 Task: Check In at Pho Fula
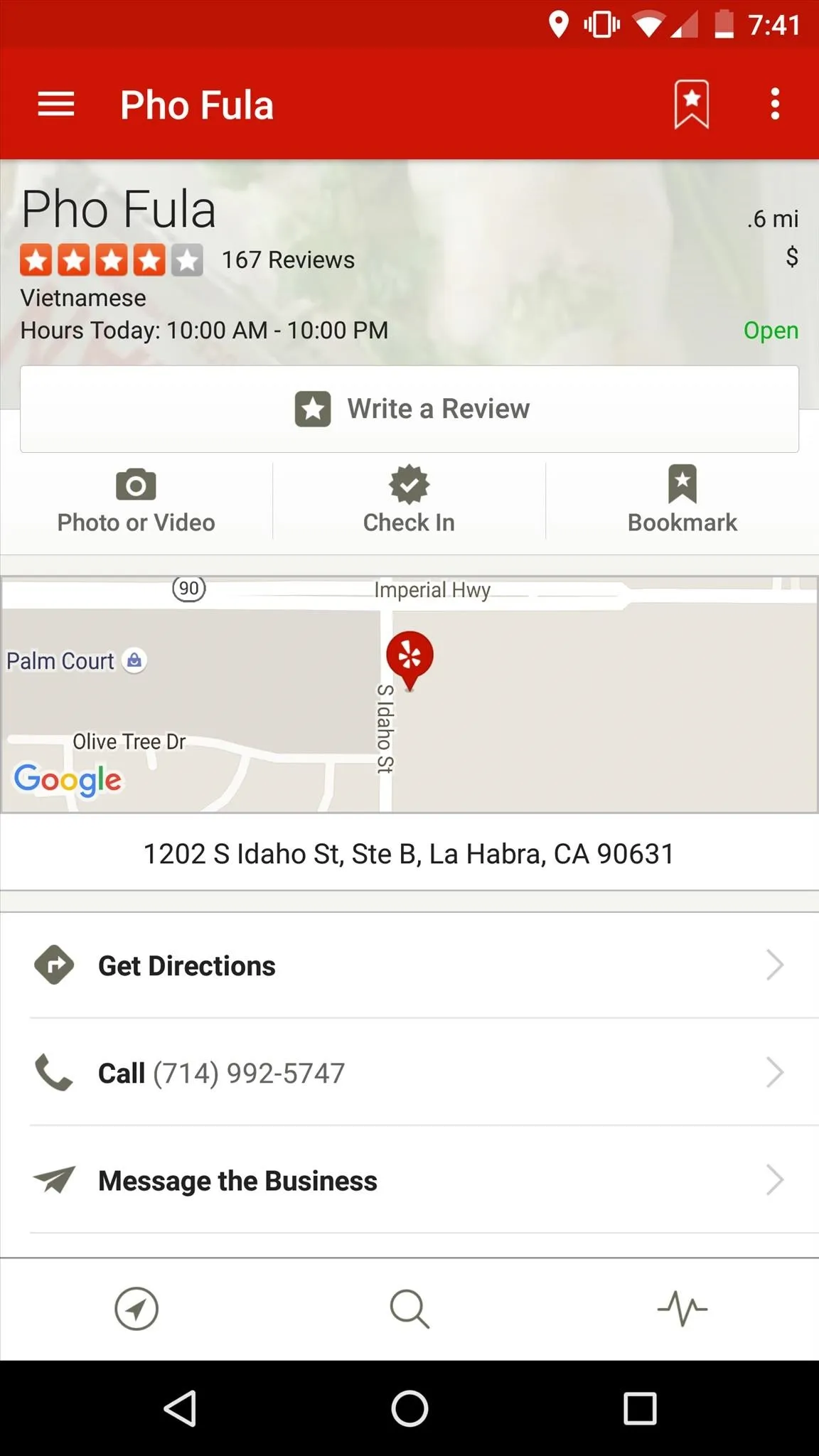[409, 501]
